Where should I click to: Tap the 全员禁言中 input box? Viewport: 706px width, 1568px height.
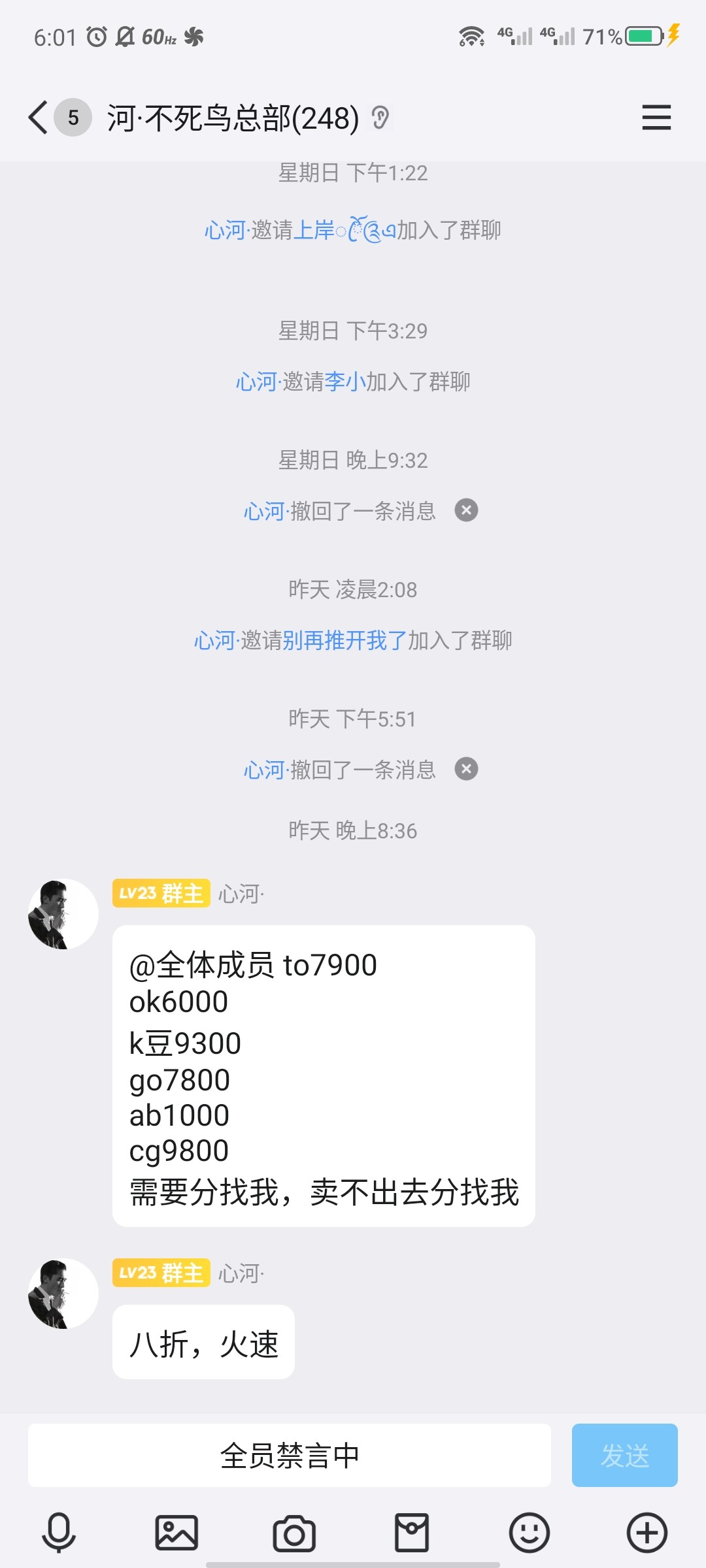289,1456
